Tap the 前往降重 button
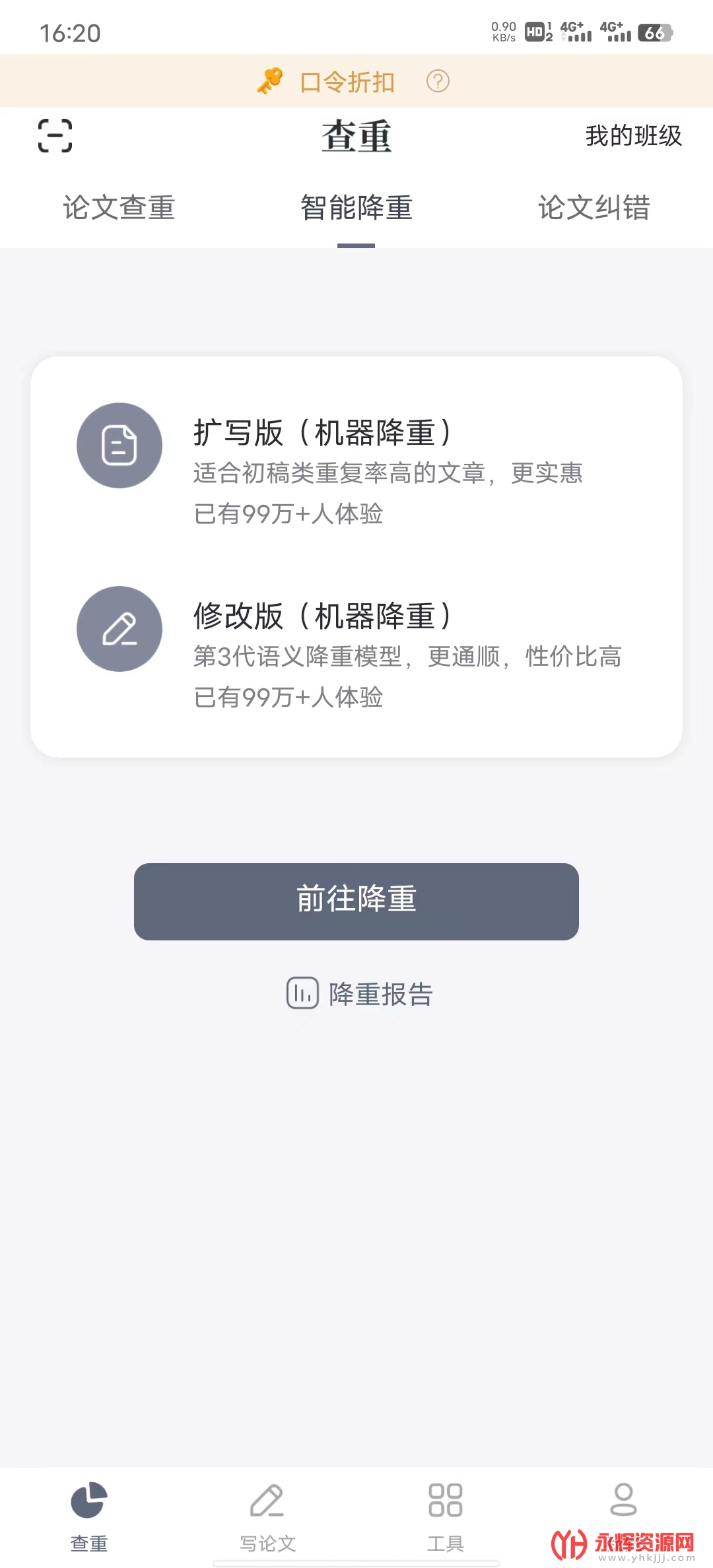Screen dimensions: 713x1568 tap(356, 901)
